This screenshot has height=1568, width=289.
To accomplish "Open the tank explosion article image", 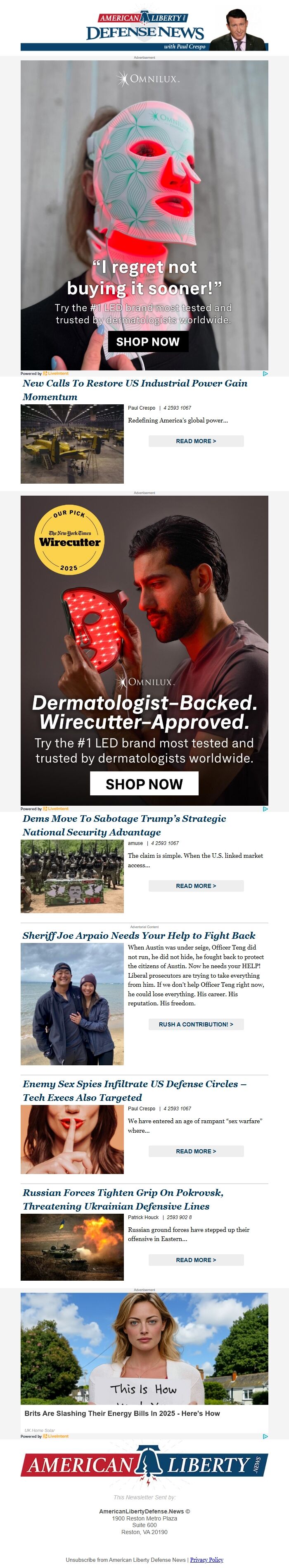I will click(72, 1247).
